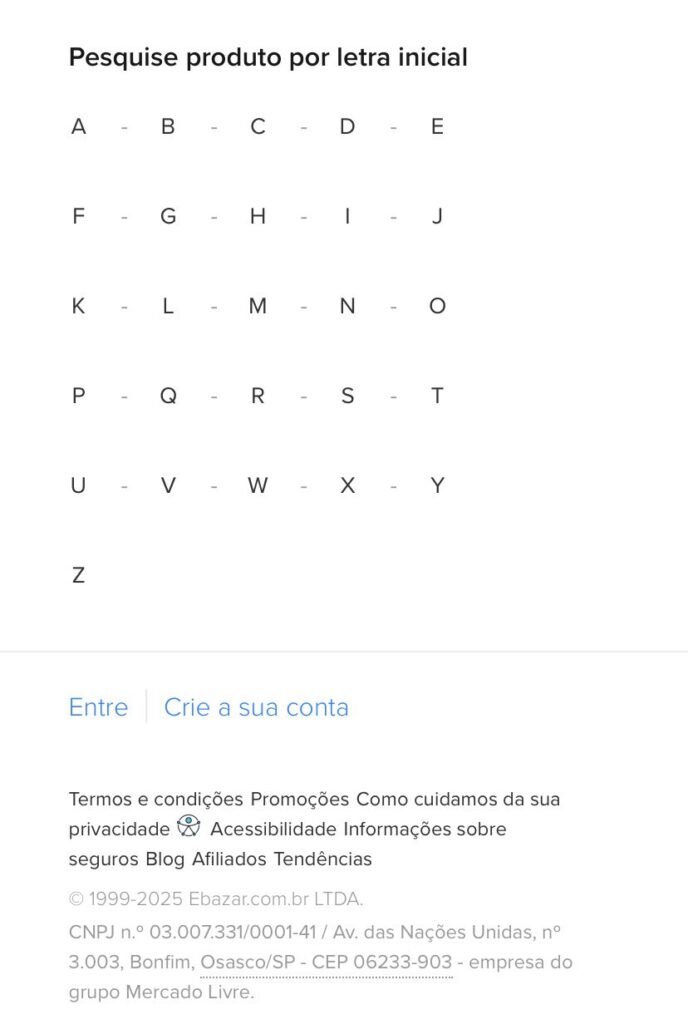Screen dimensions: 688x1024
Task: Select letter Q in the index
Action: [x=168, y=396]
